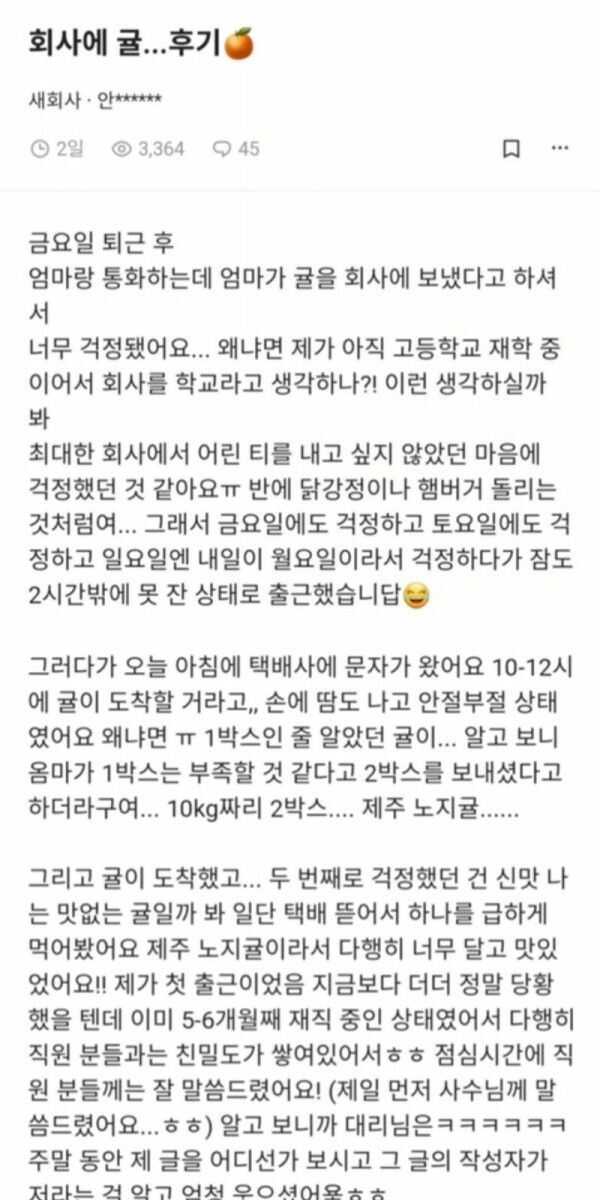The width and height of the screenshot is (600, 1200).
Task: Open the post overflow menu
Action: (x=560, y=149)
